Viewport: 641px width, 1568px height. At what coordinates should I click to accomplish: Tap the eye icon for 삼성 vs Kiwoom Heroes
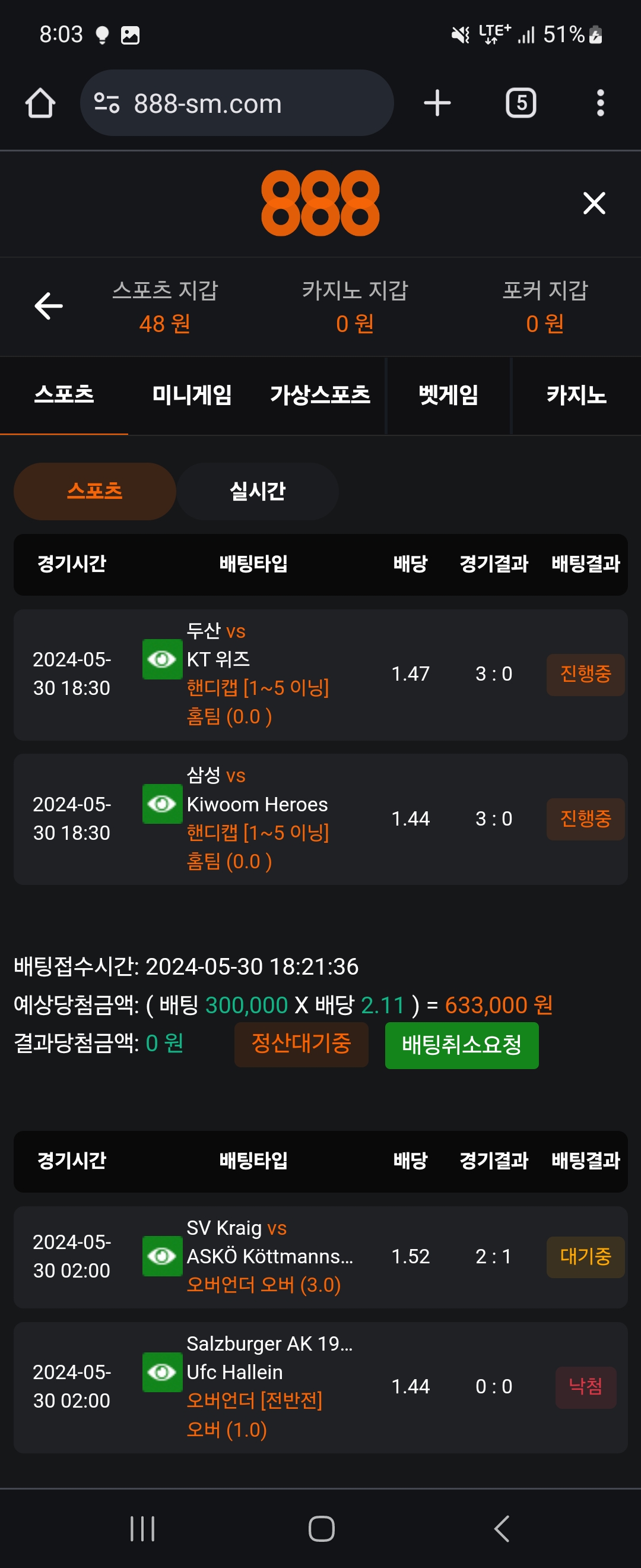(162, 804)
